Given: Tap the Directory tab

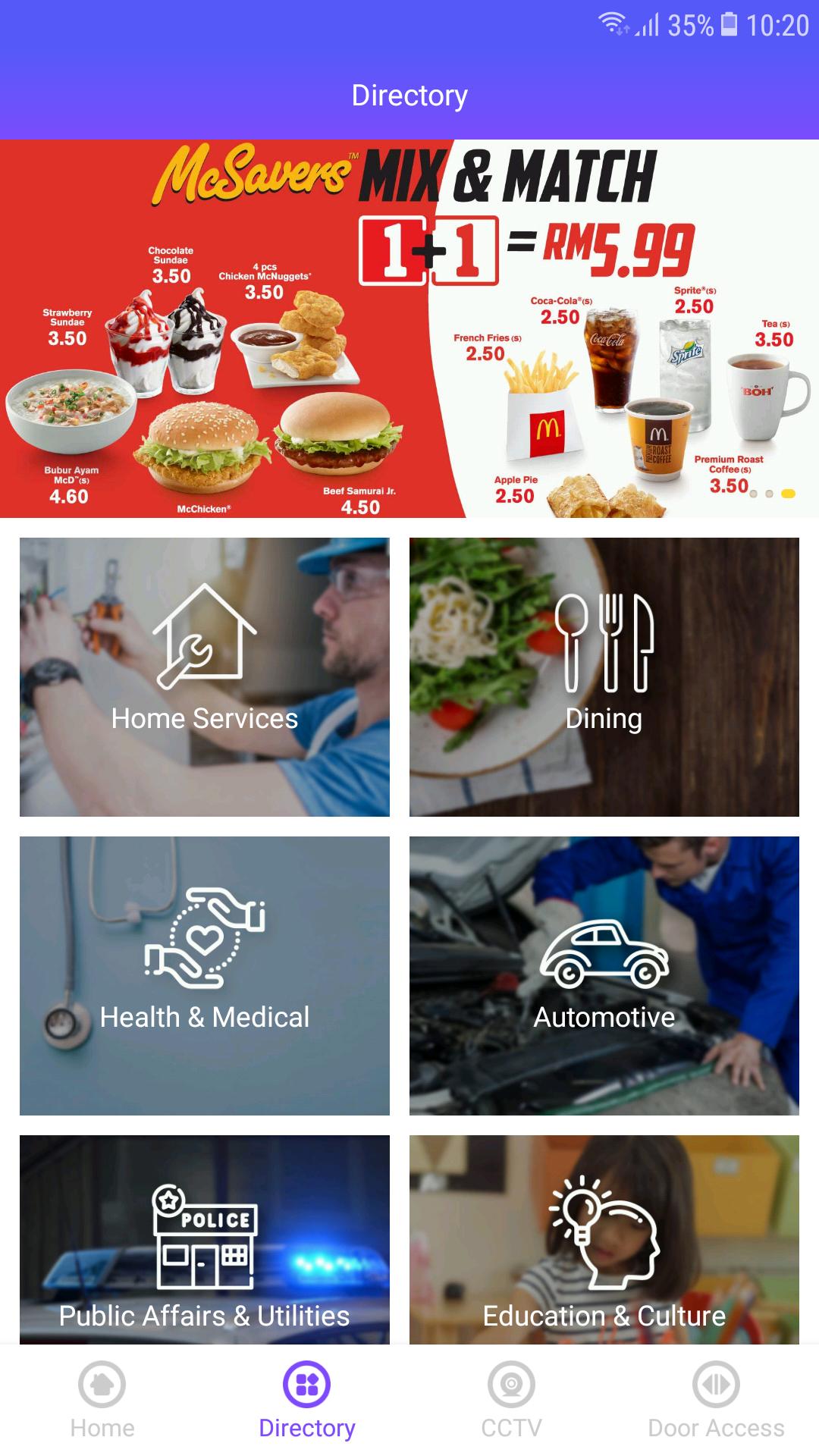Looking at the screenshot, I should [307, 1400].
